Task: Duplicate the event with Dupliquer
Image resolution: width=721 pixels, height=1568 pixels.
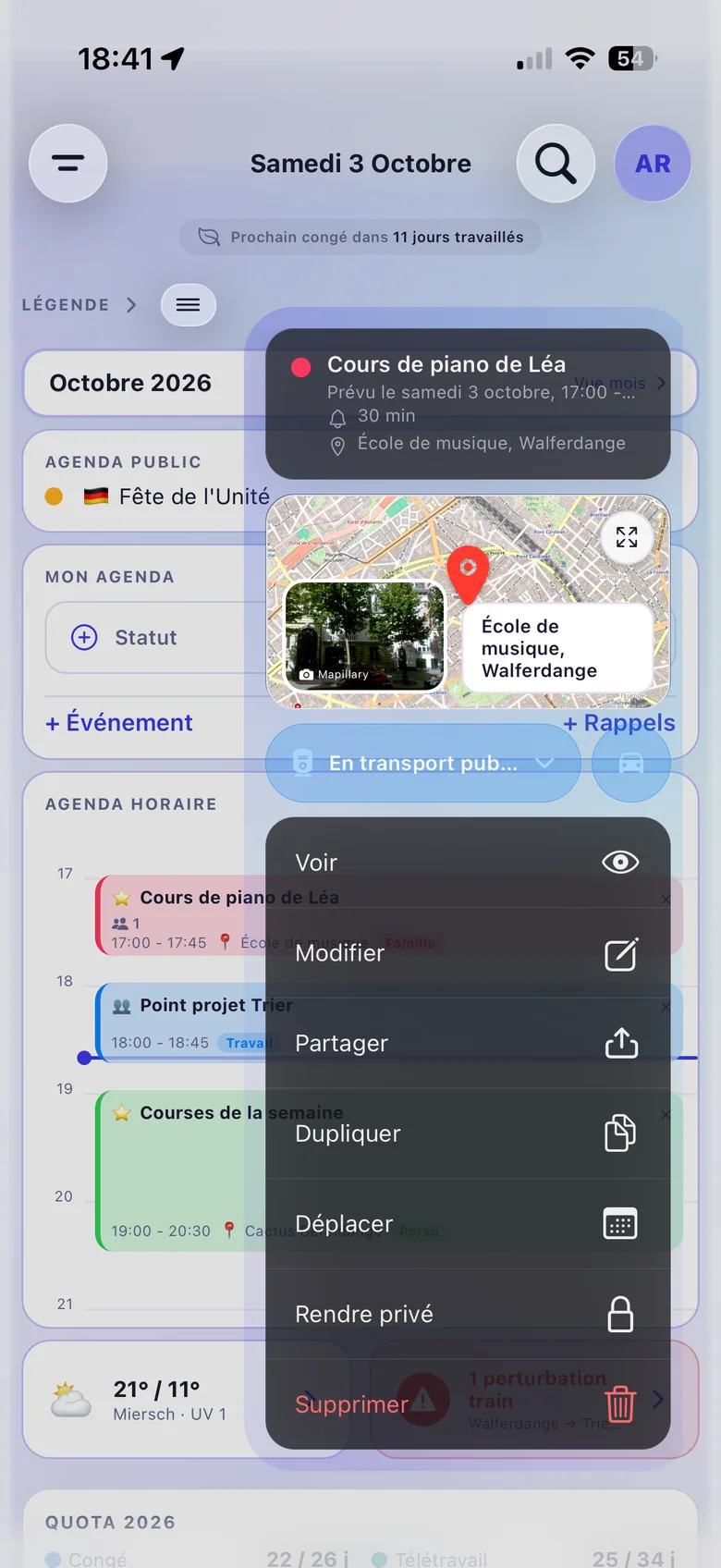Action: tap(468, 1133)
